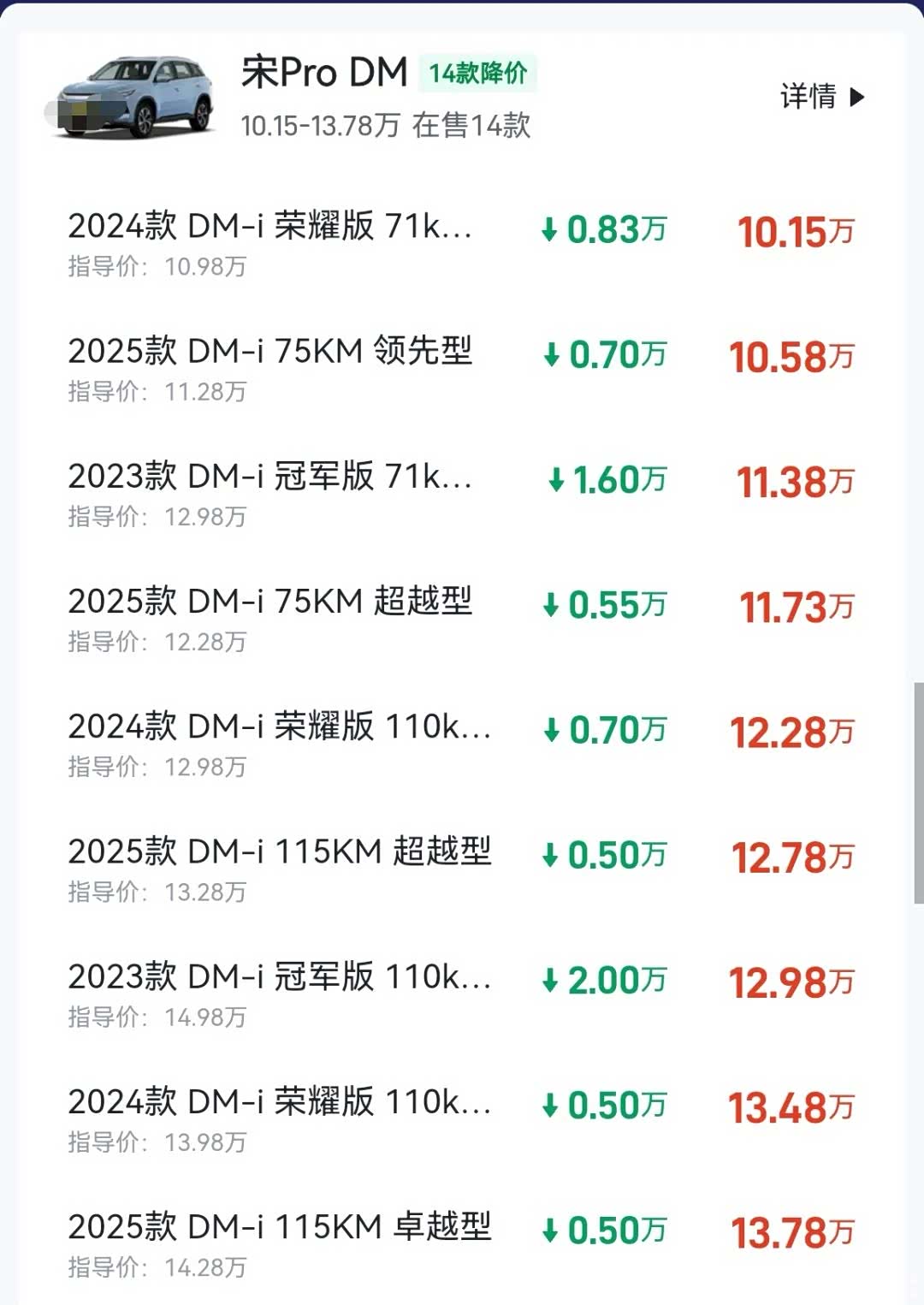
Task: View 2023款 DM-i 冠军版 110k at 12.98万
Action: coord(279,977)
